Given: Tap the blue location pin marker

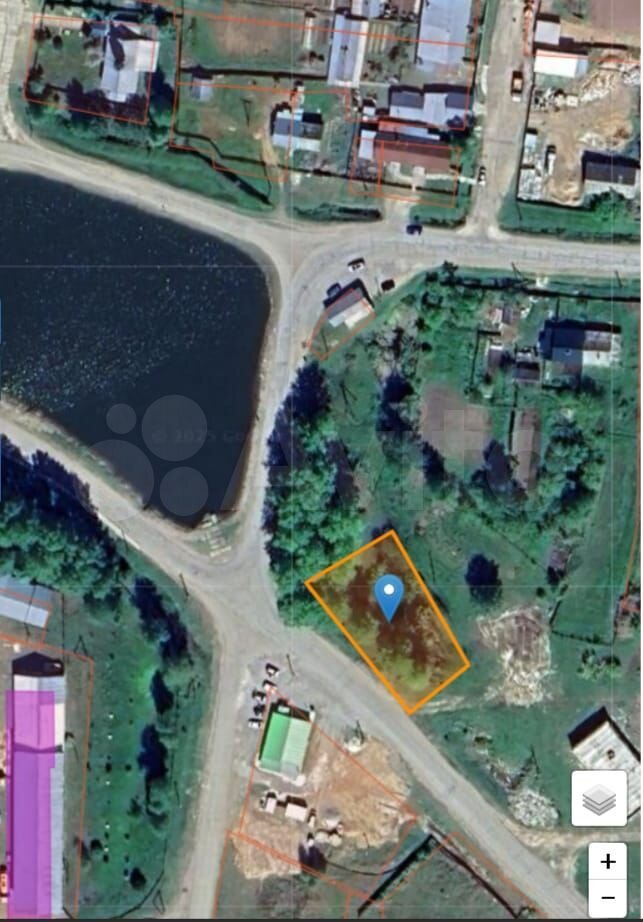Looking at the screenshot, I should pyautogui.click(x=389, y=596).
